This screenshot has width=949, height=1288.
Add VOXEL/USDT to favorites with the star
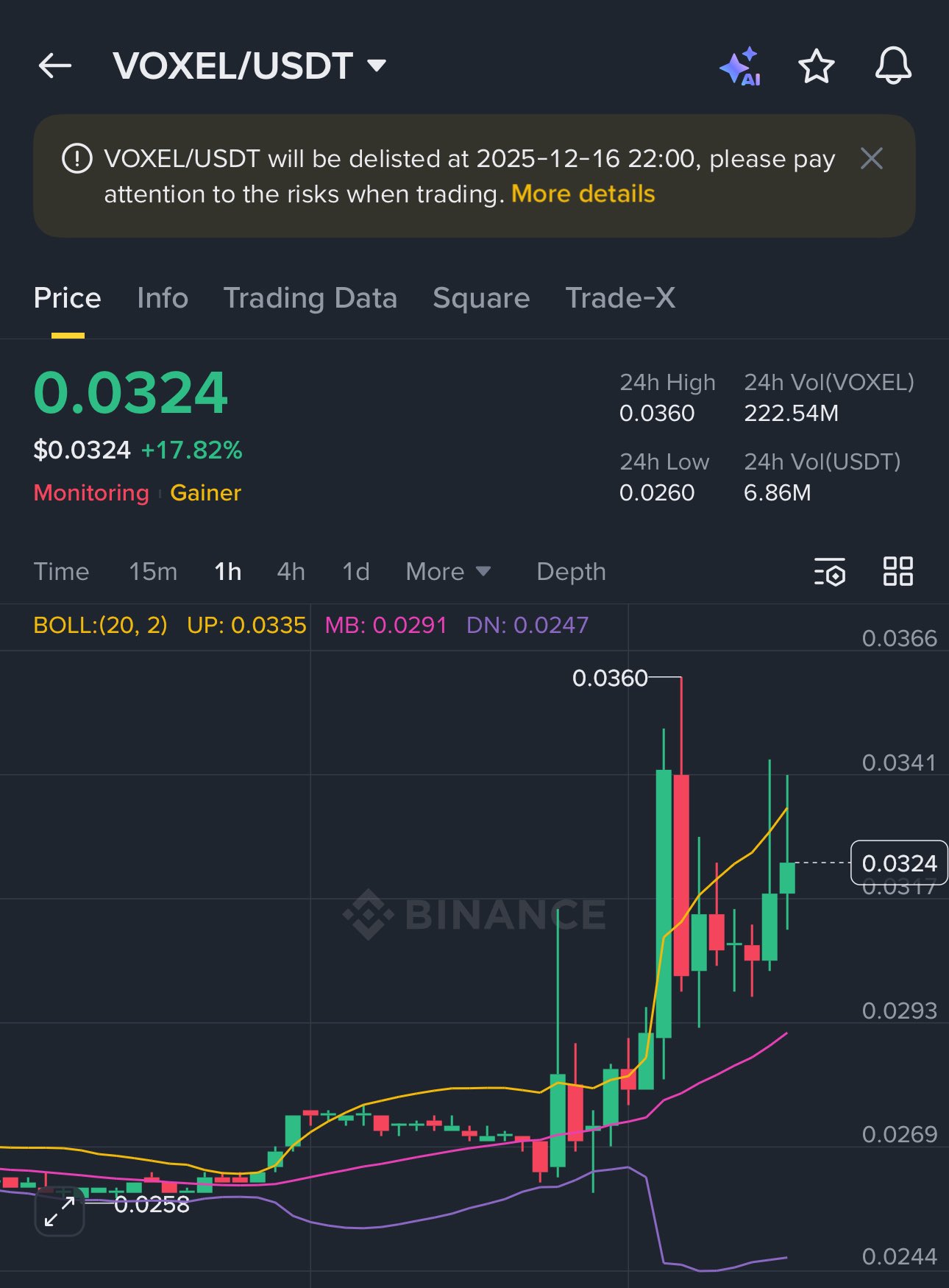point(816,66)
